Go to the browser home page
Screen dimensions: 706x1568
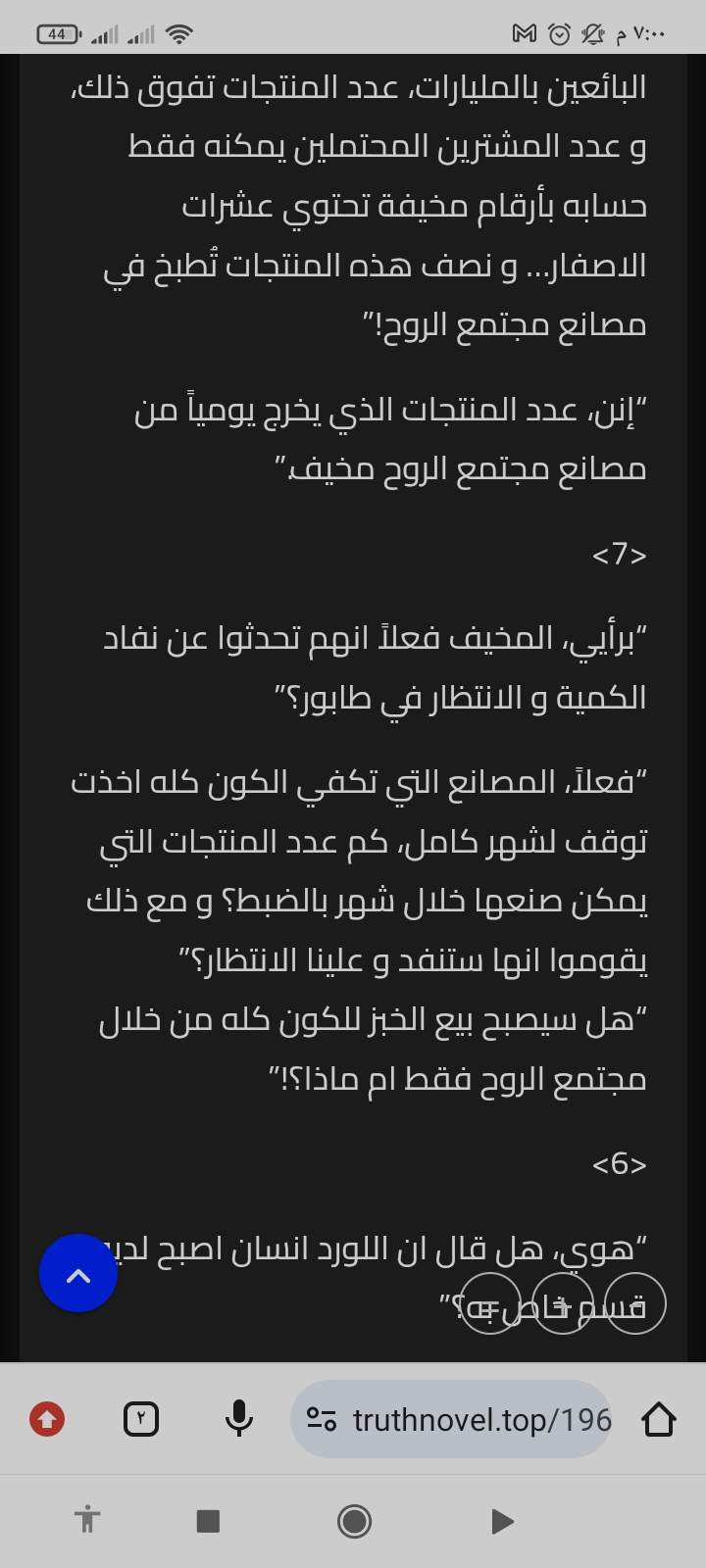tap(659, 1419)
